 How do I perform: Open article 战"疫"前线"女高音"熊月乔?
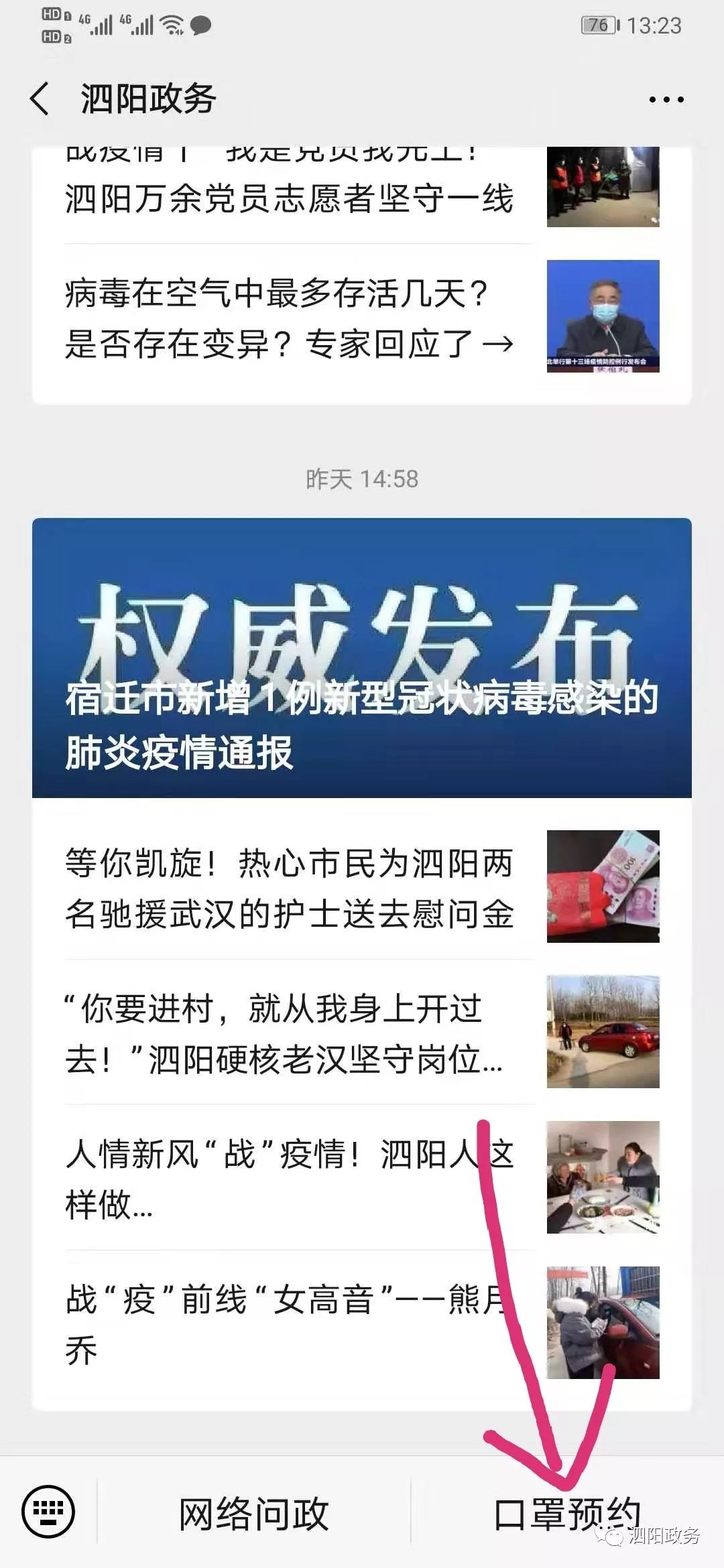pos(290,1323)
